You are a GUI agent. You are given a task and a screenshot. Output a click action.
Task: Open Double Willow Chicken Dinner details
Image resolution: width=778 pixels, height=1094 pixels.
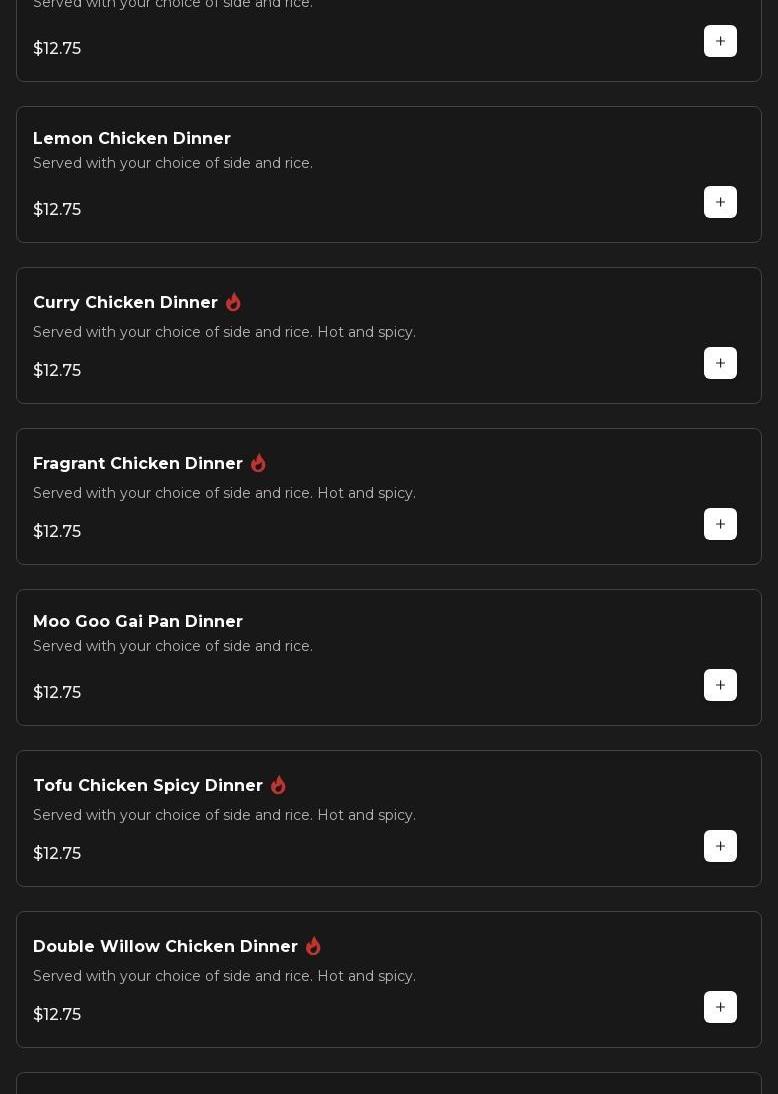[165, 946]
